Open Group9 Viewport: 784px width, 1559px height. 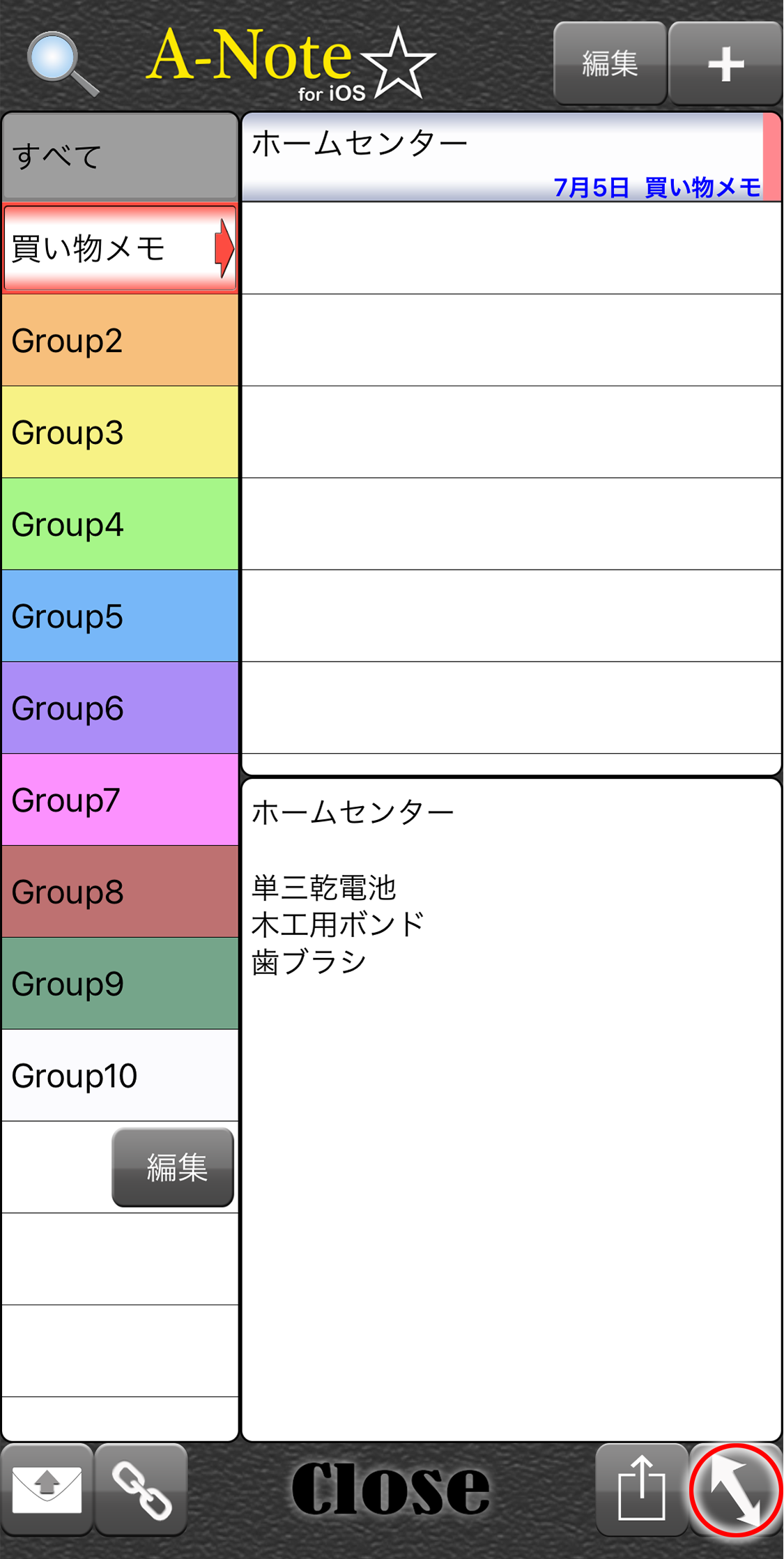click(x=120, y=984)
